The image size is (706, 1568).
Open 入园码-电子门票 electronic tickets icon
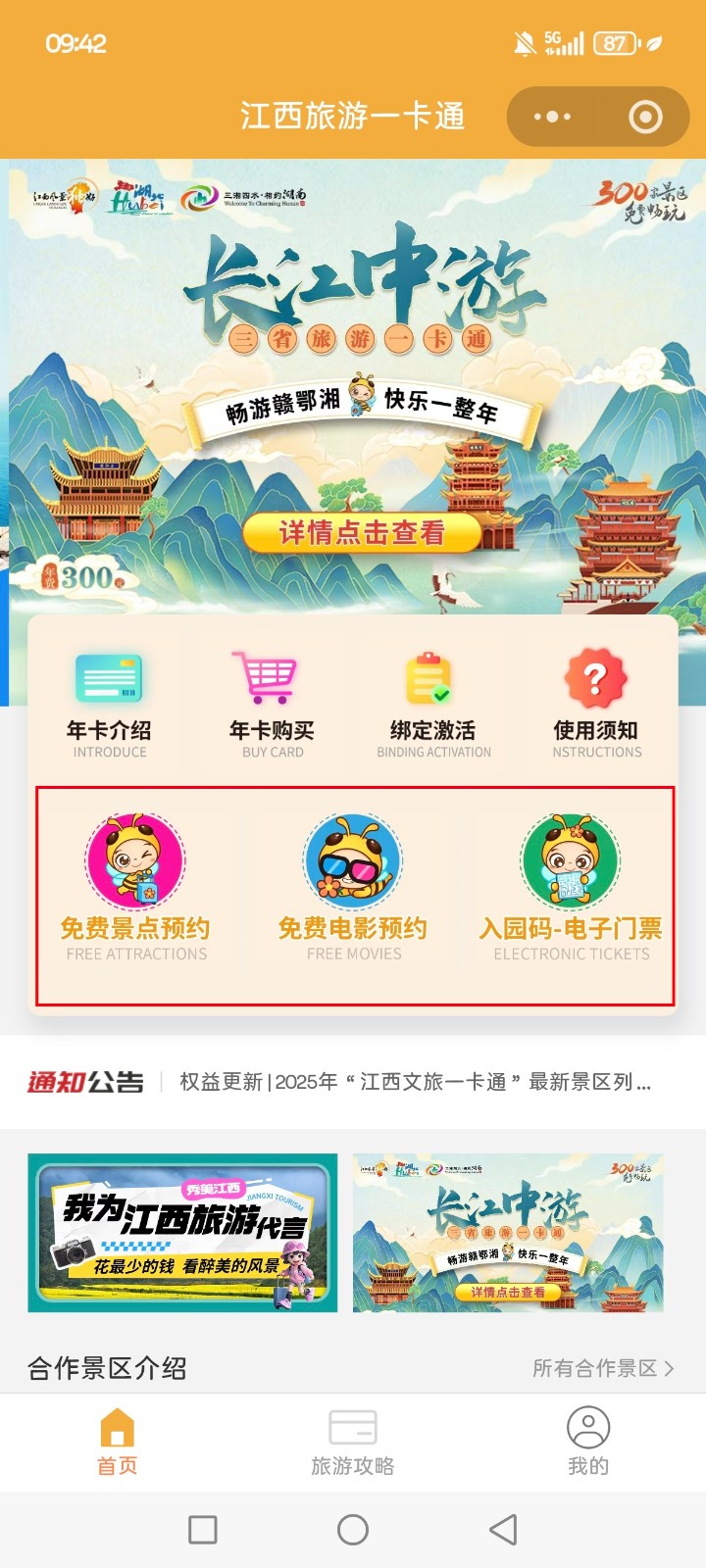567,857
